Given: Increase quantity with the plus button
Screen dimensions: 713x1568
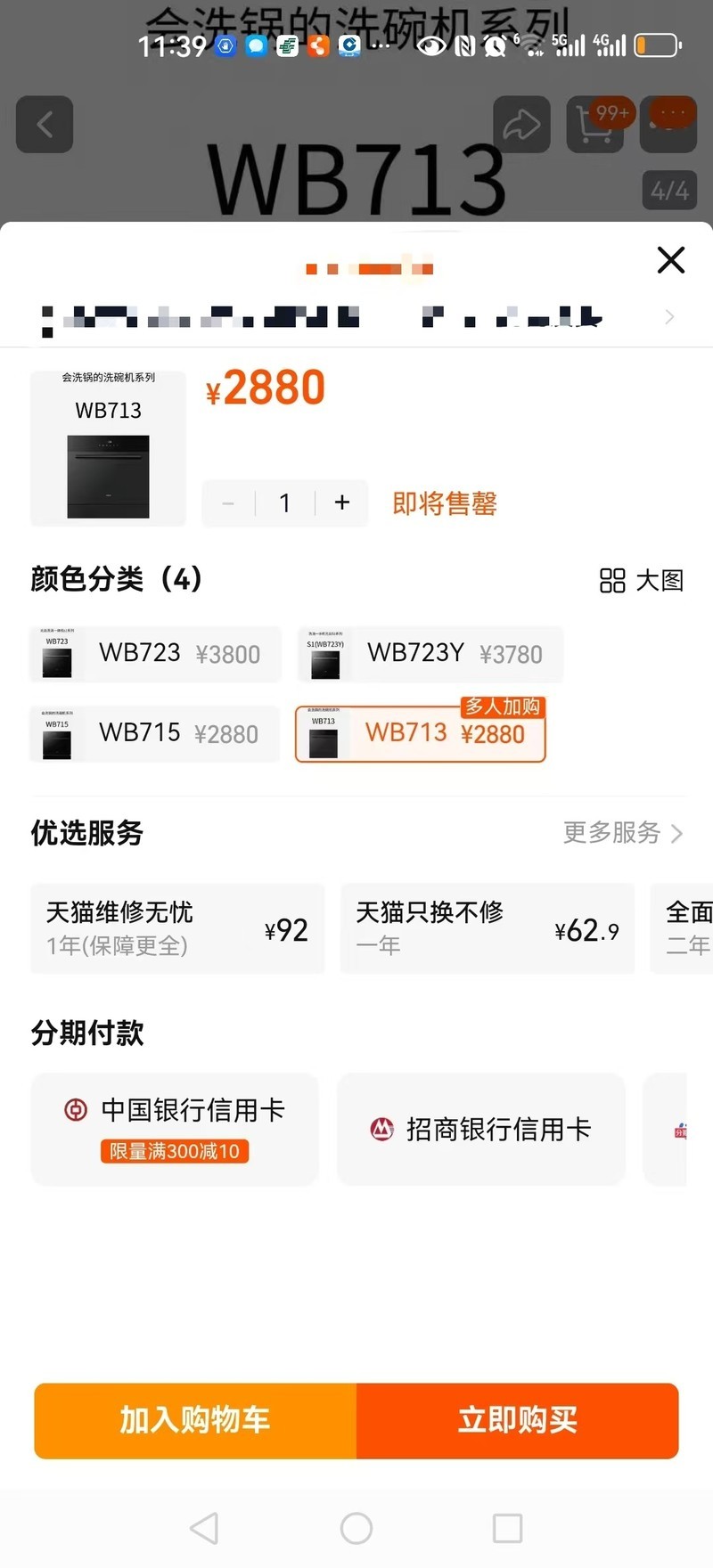Looking at the screenshot, I should 342,503.
